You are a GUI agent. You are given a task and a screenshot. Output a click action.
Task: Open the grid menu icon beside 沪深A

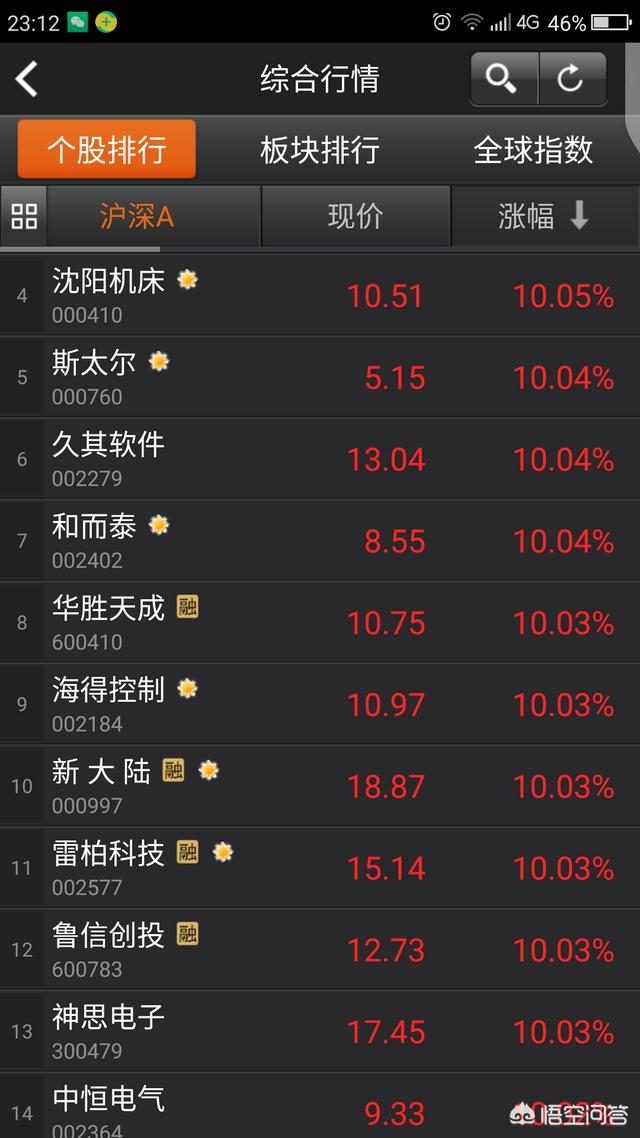tap(23, 216)
